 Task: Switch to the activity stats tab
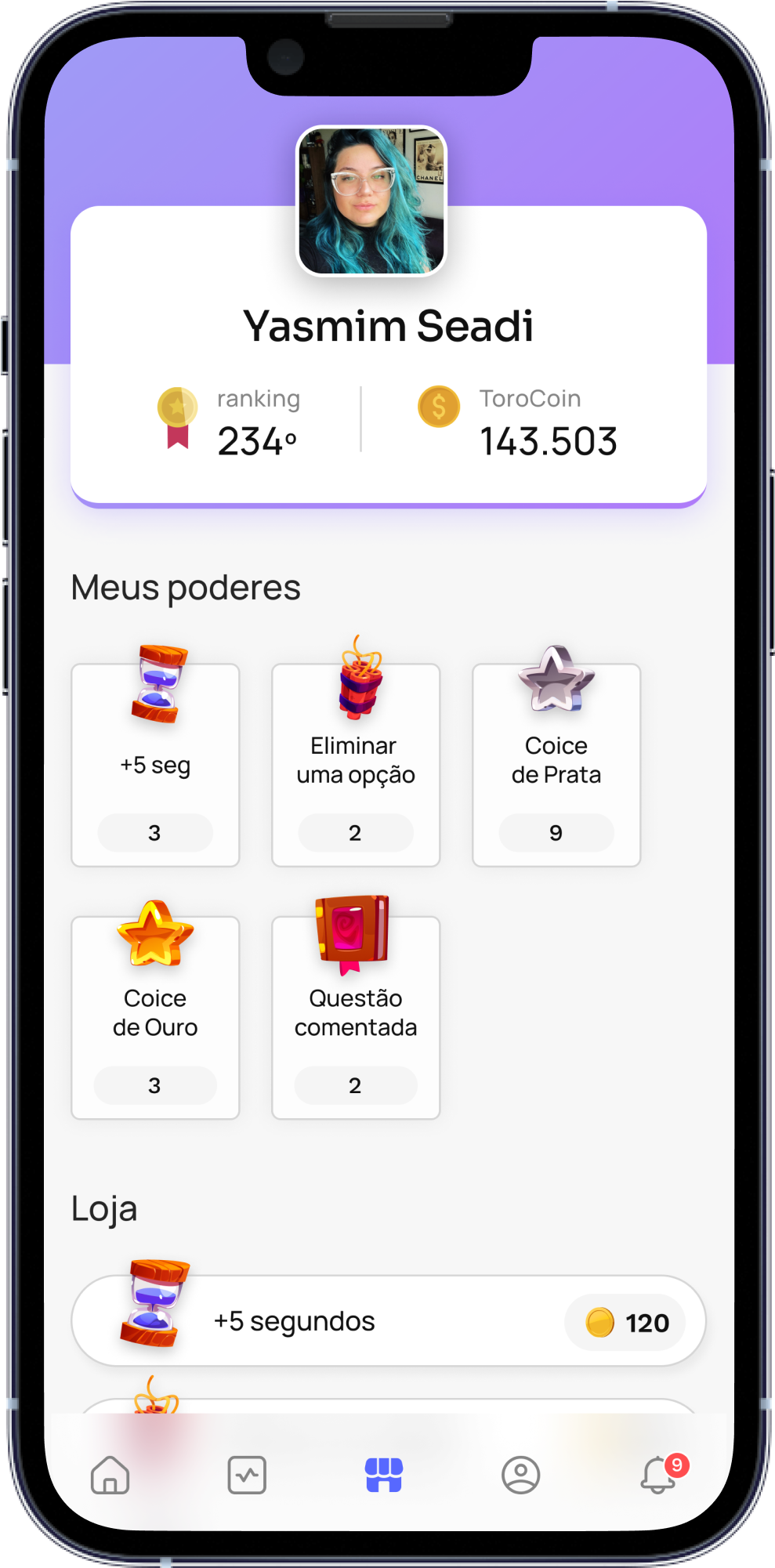point(247,1475)
